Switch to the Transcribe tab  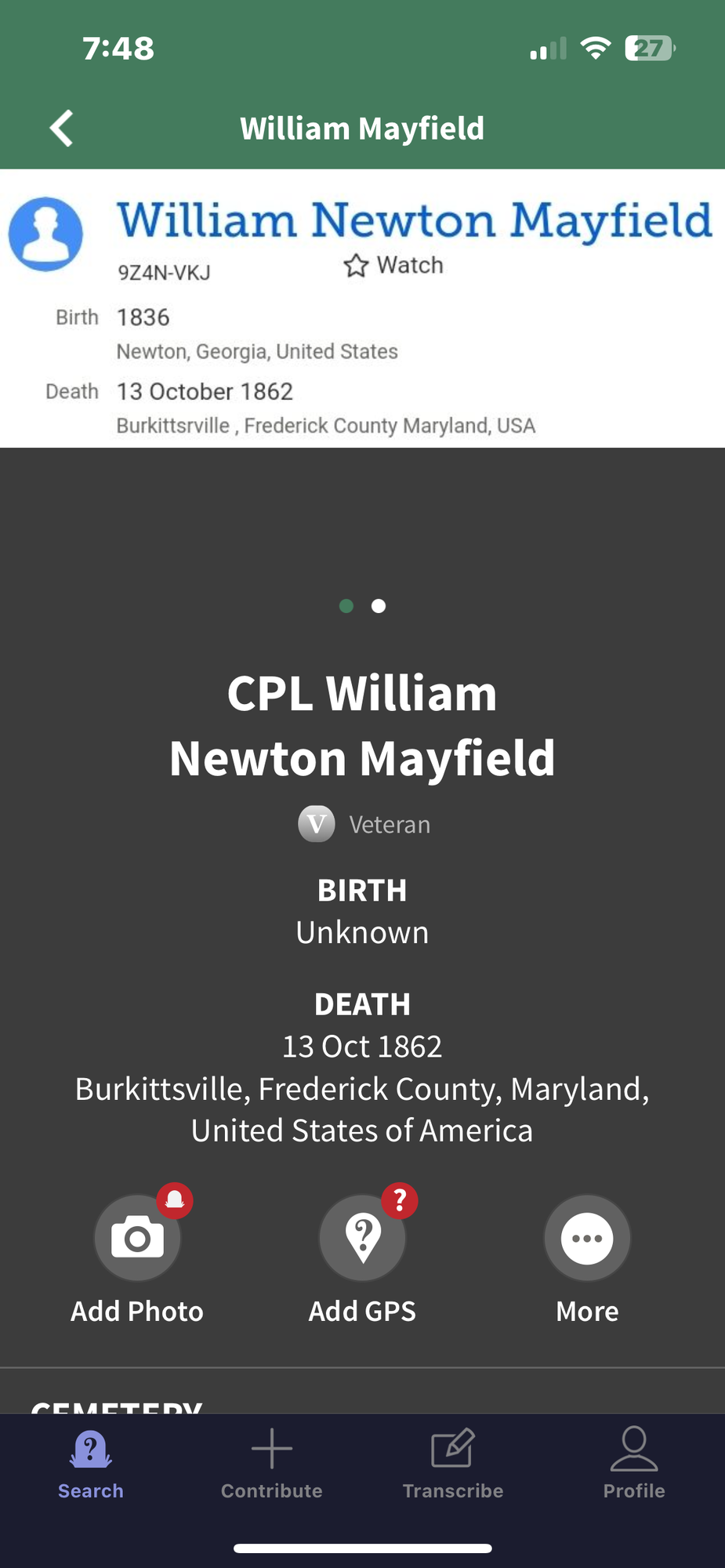pos(453,1463)
